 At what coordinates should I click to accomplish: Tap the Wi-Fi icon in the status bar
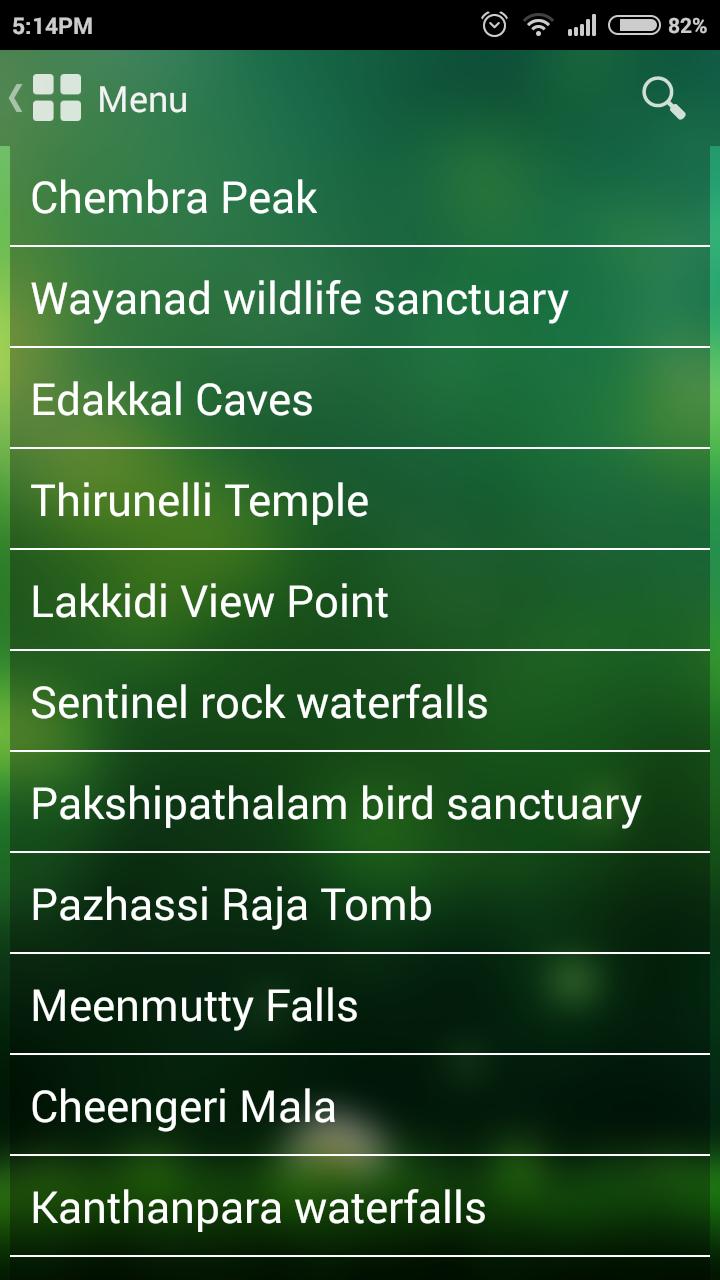click(539, 24)
